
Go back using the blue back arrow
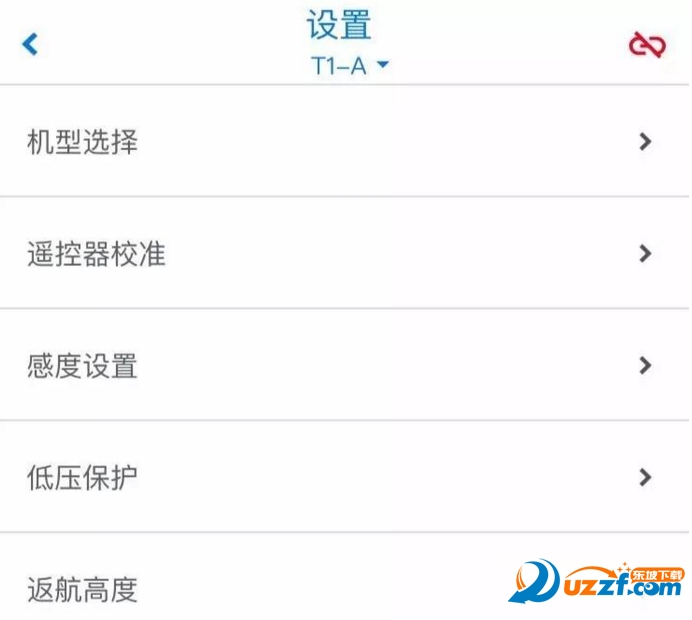30,44
